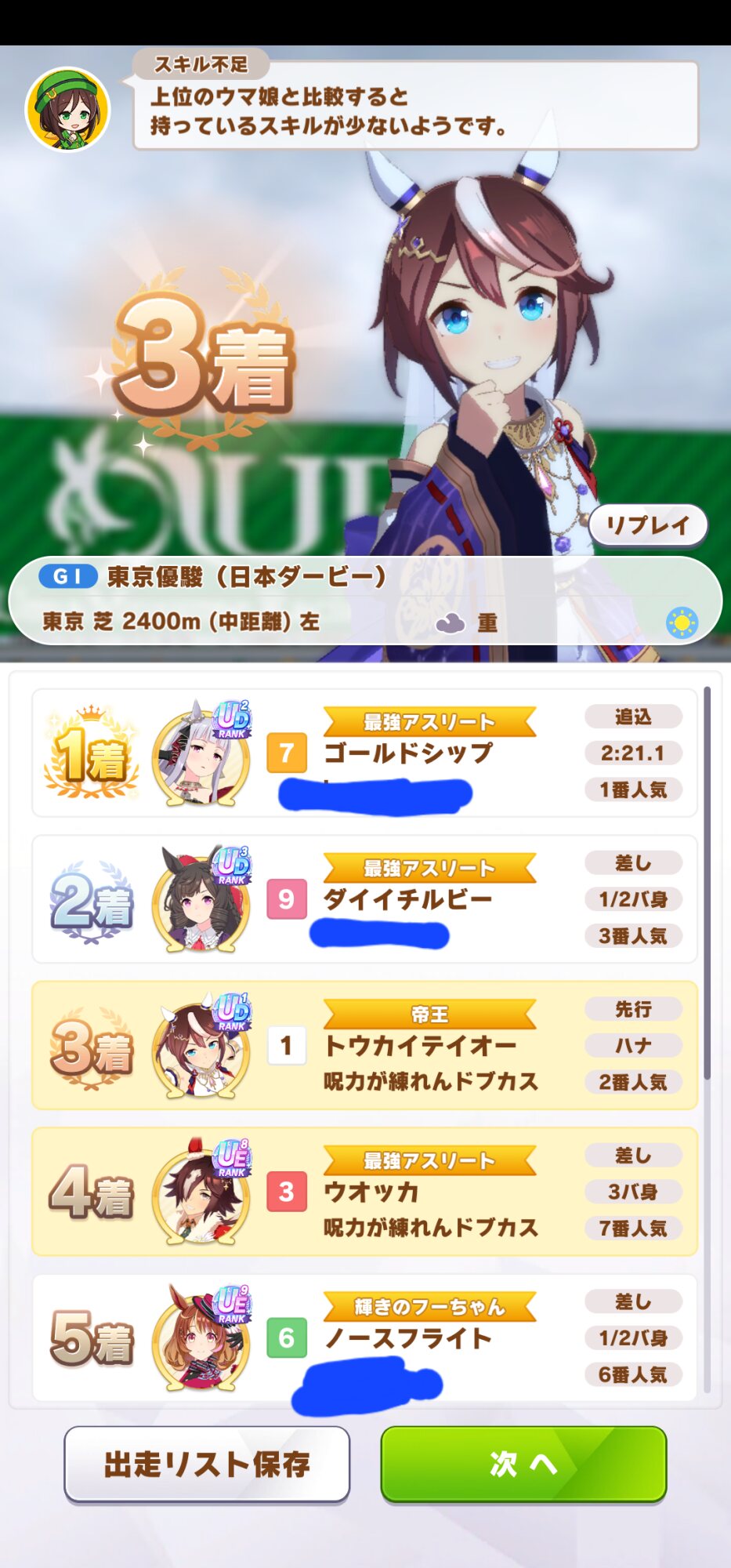
Task: Proceed with the green 次へ button
Action: 523,1464
